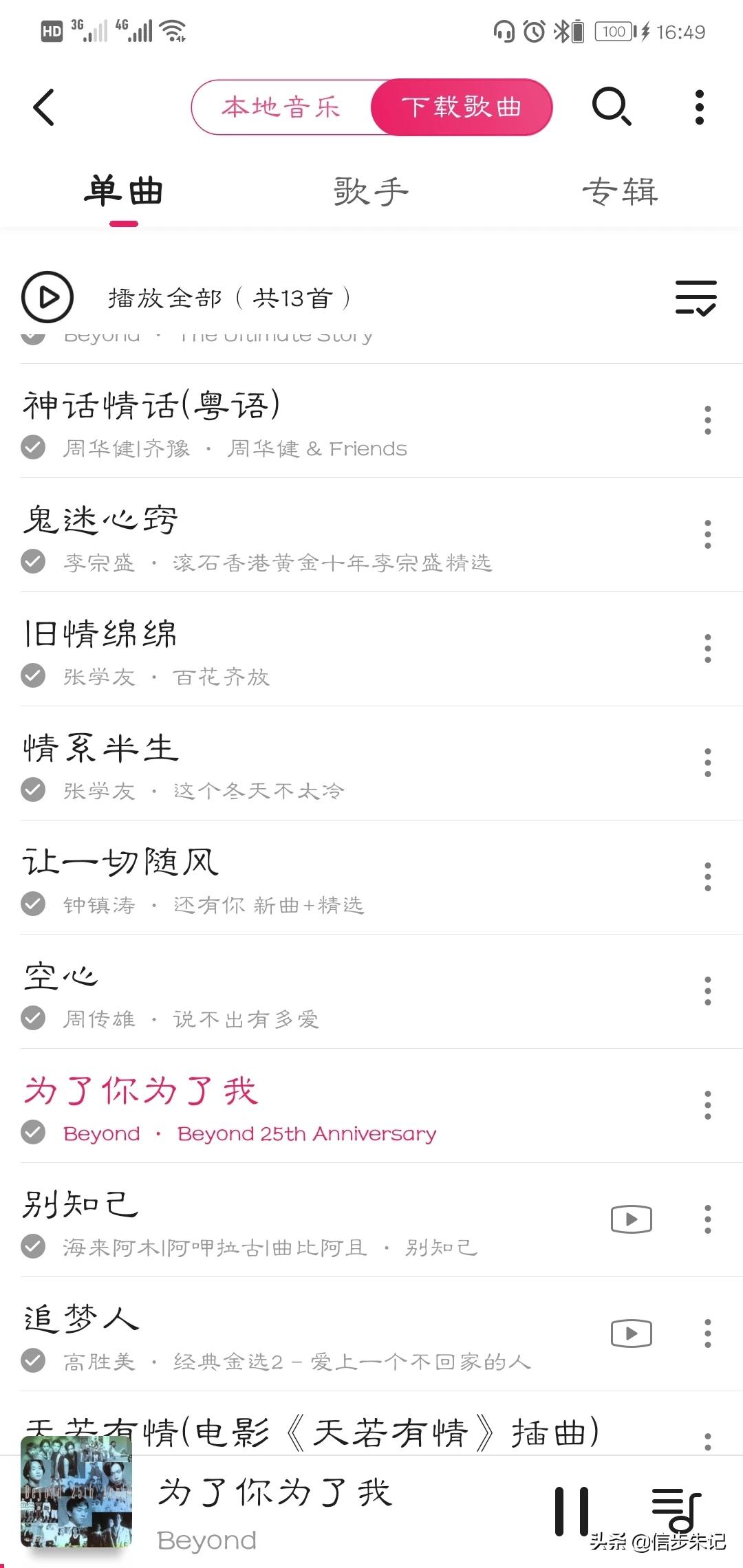Open more options for 情系半生
The image size is (743, 1568).
coord(707,763)
